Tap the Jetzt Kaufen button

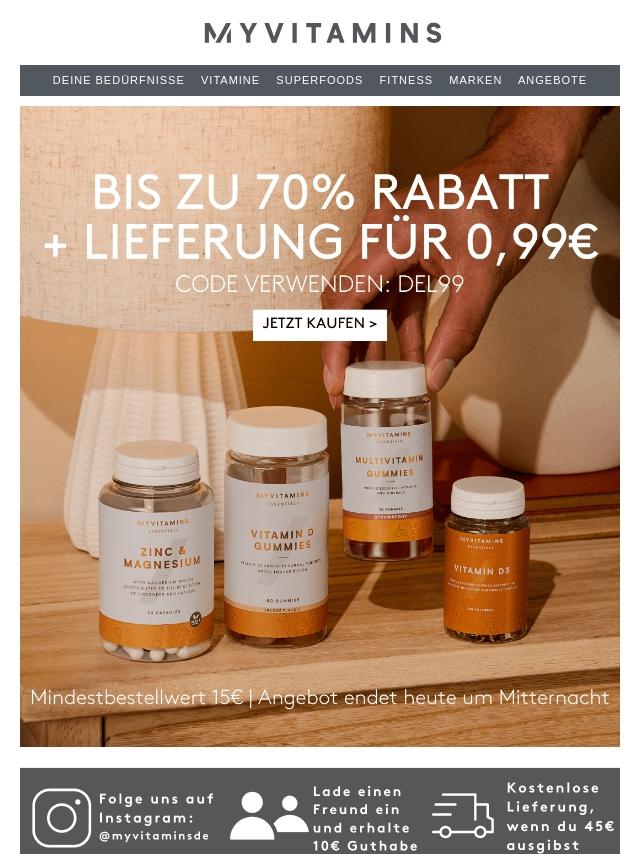320,324
